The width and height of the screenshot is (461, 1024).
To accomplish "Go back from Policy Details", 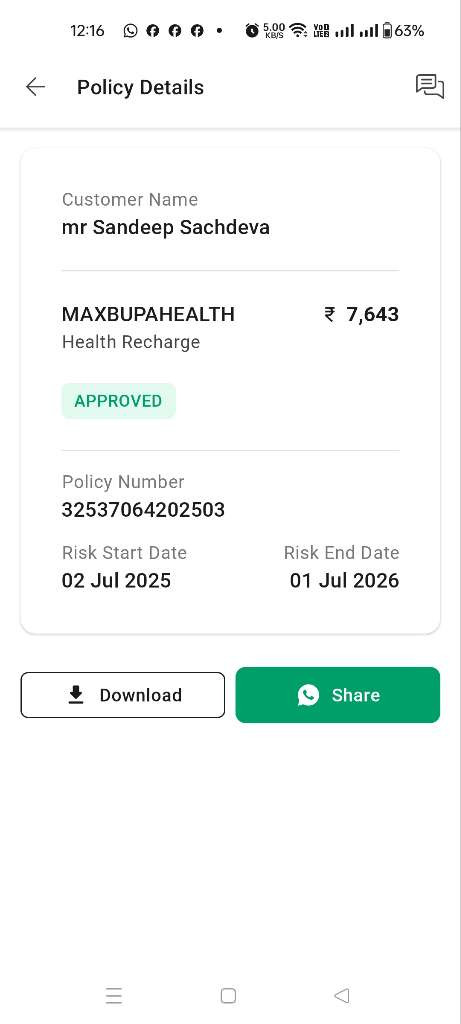I will tap(35, 87).
